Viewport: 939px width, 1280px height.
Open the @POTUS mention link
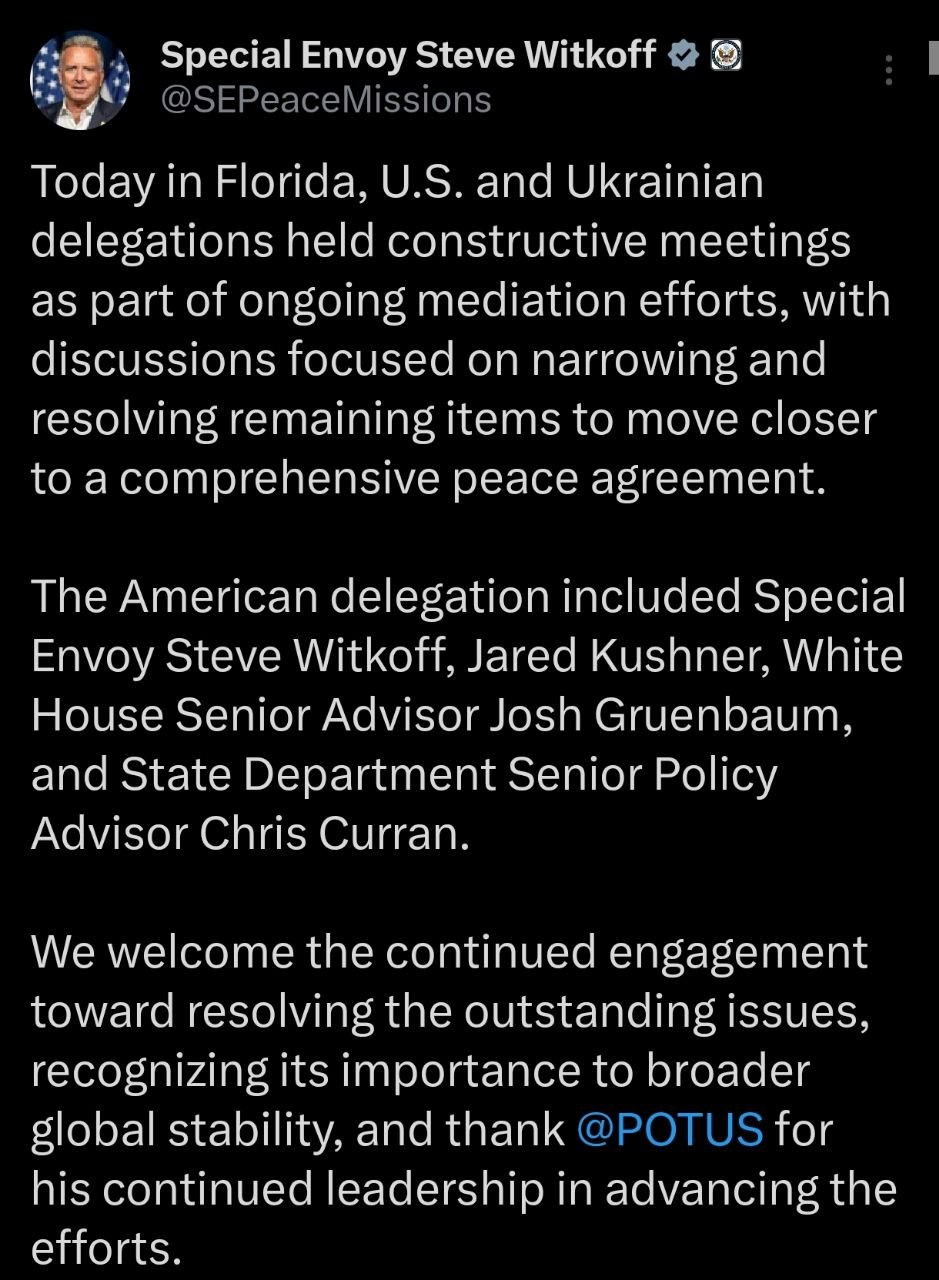coord(670,1131)
